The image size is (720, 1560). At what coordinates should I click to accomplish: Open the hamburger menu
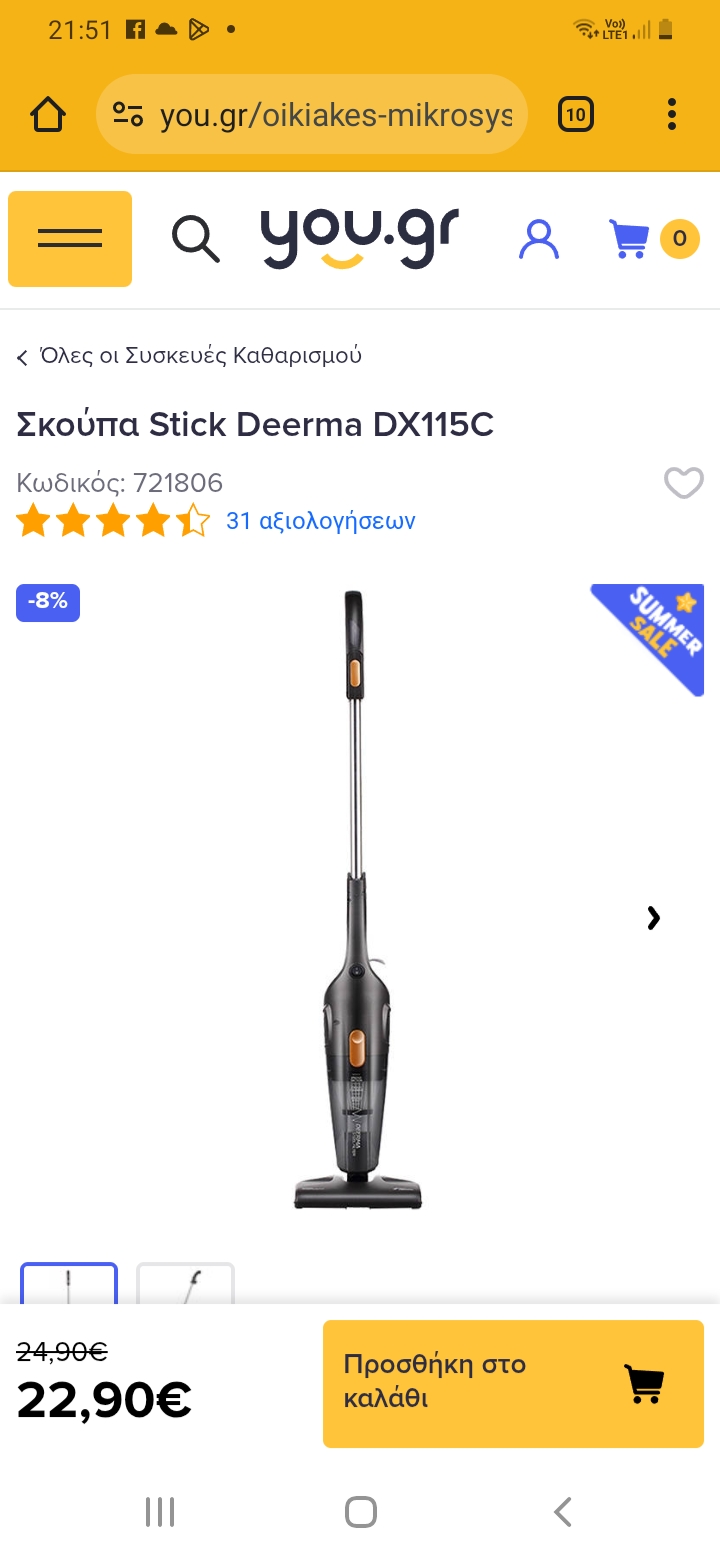(70, 239)
